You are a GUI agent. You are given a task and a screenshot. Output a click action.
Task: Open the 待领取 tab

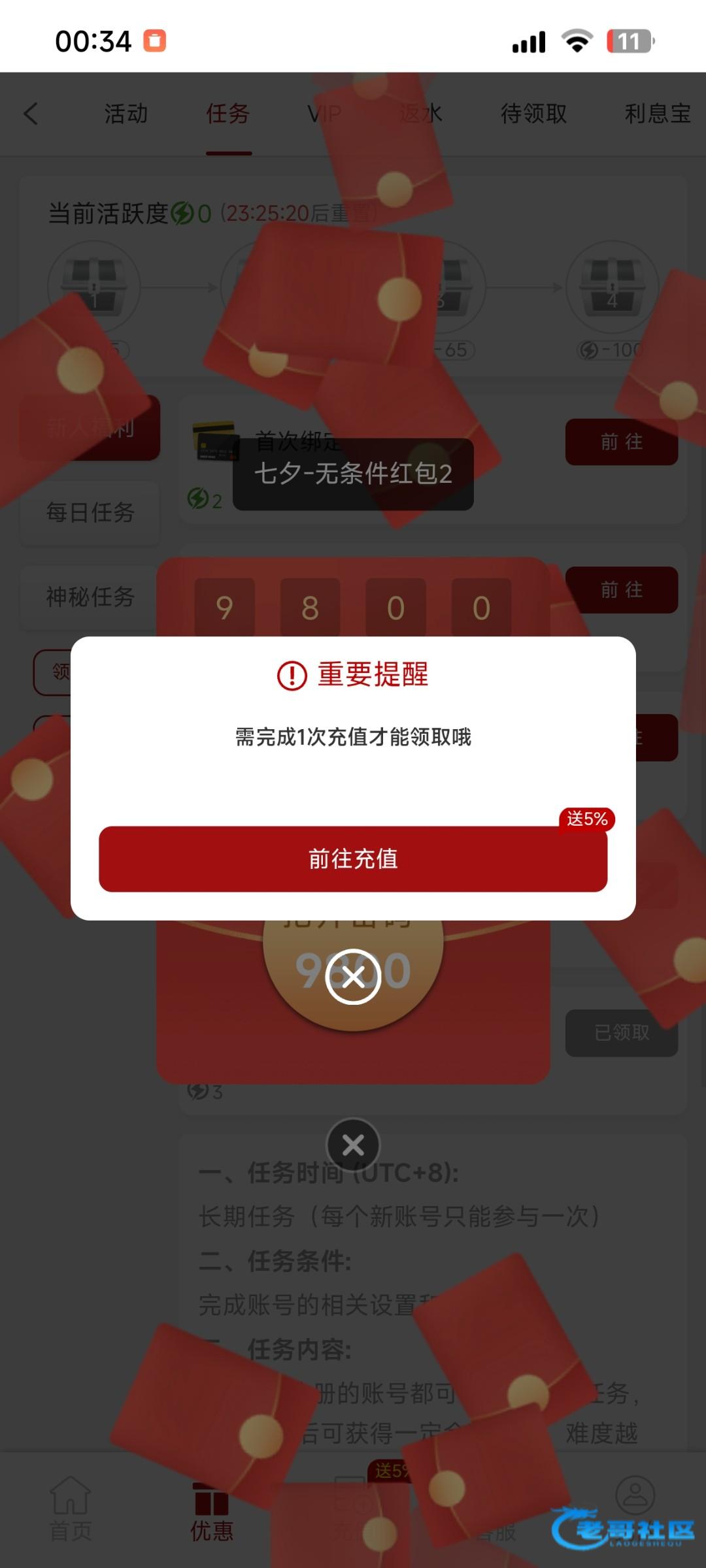(533, 114)
